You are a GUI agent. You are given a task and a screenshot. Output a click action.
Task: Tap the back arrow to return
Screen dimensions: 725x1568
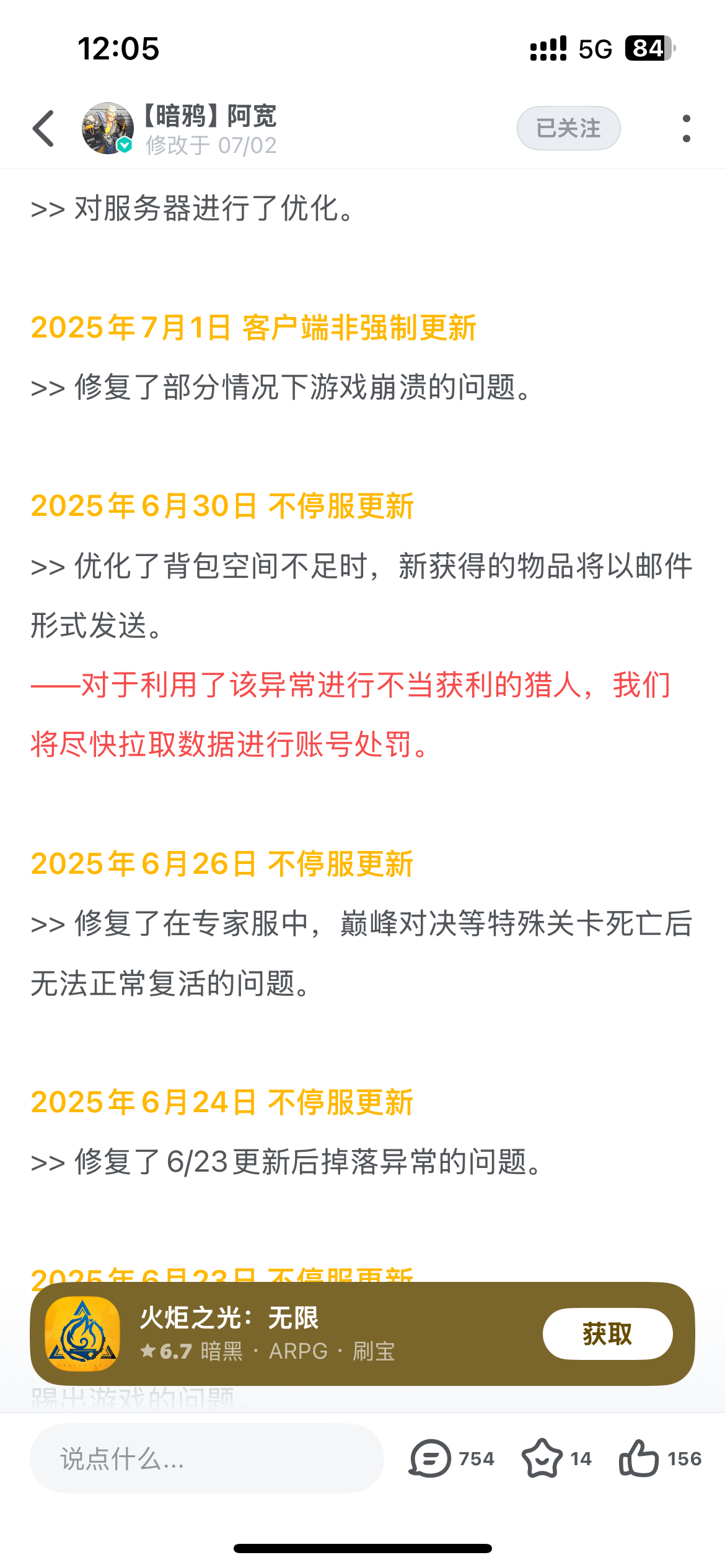tap(41, 128)
